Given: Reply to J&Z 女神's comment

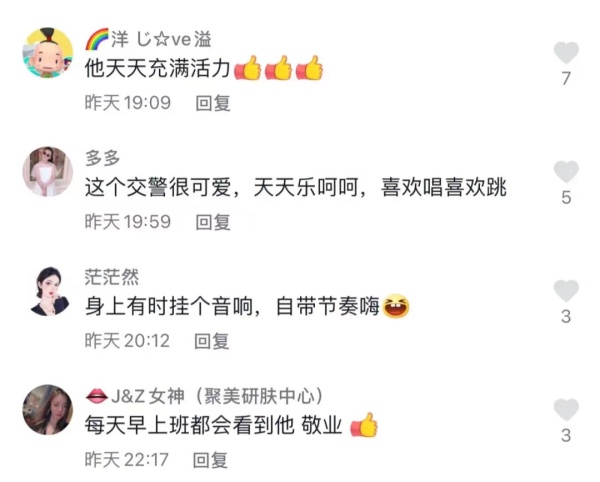Looking at the screenshot, I should click(x=212, y=460).
